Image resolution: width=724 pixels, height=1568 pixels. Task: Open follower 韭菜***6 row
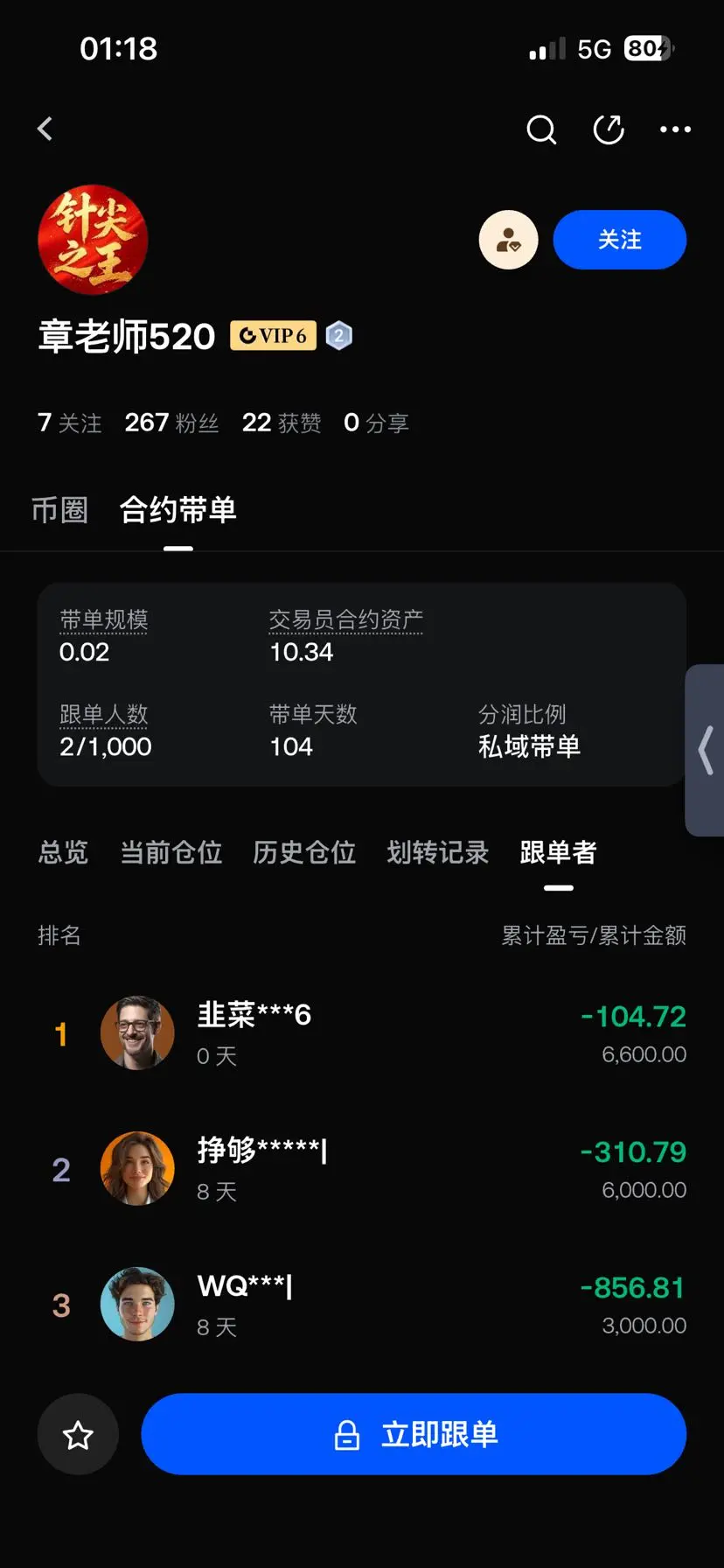tap(362, 1033)
